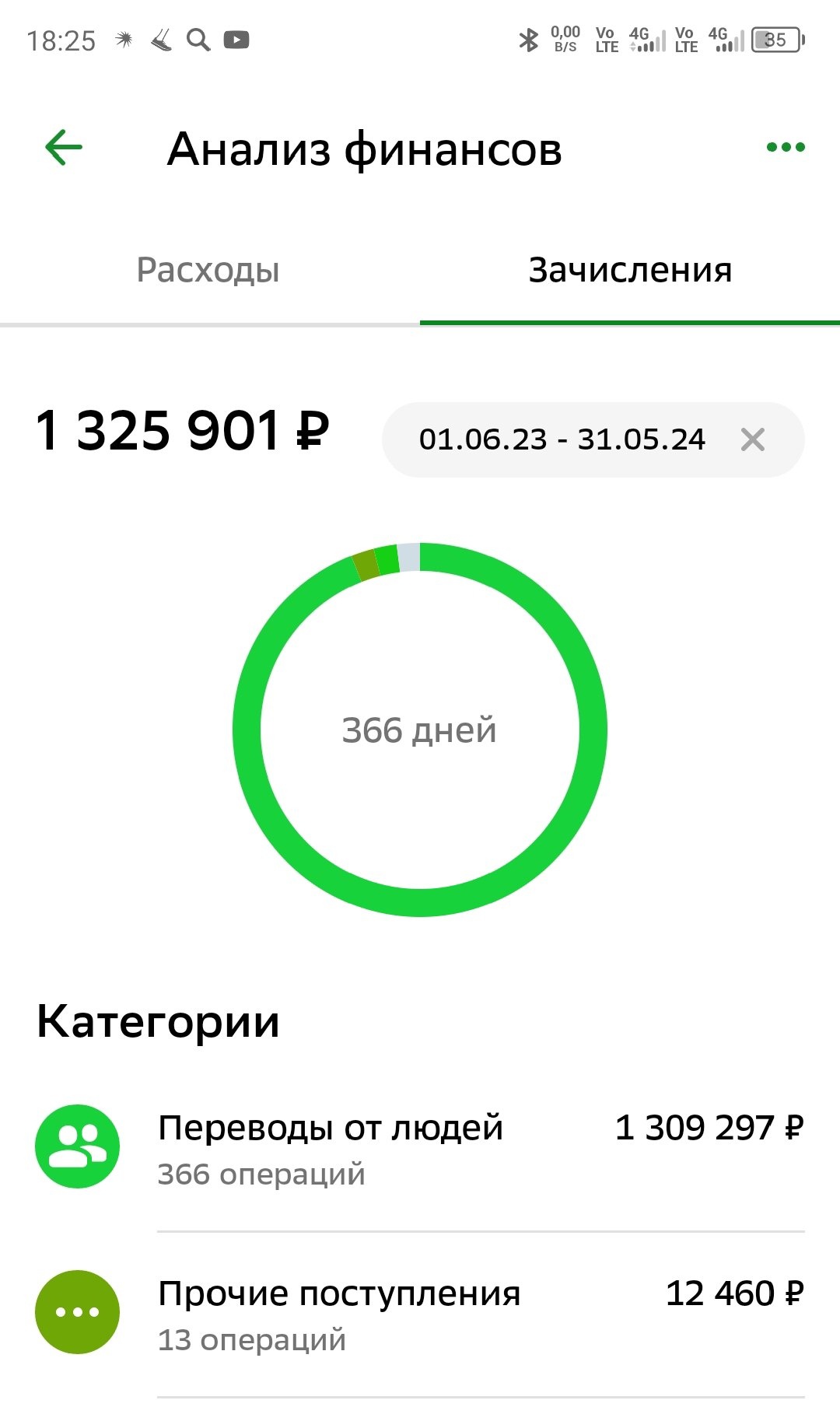The width and height of the screenshot is (840, 1421).
Task: Tap the Bluetooth icon in status bar
Action: click(x=530, y=39)
